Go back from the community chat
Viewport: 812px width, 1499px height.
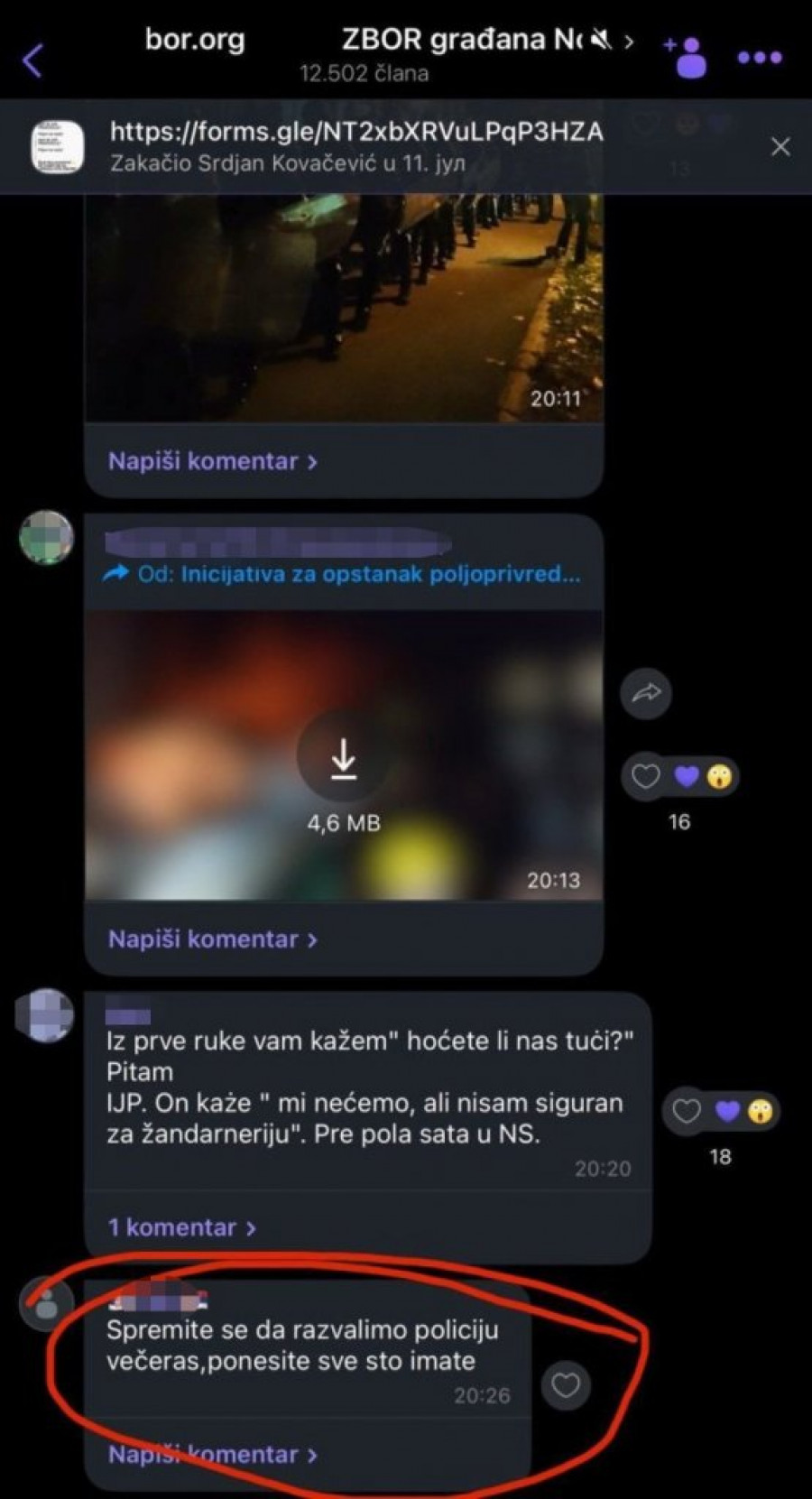pyautogui.click(x=33, y=60)
